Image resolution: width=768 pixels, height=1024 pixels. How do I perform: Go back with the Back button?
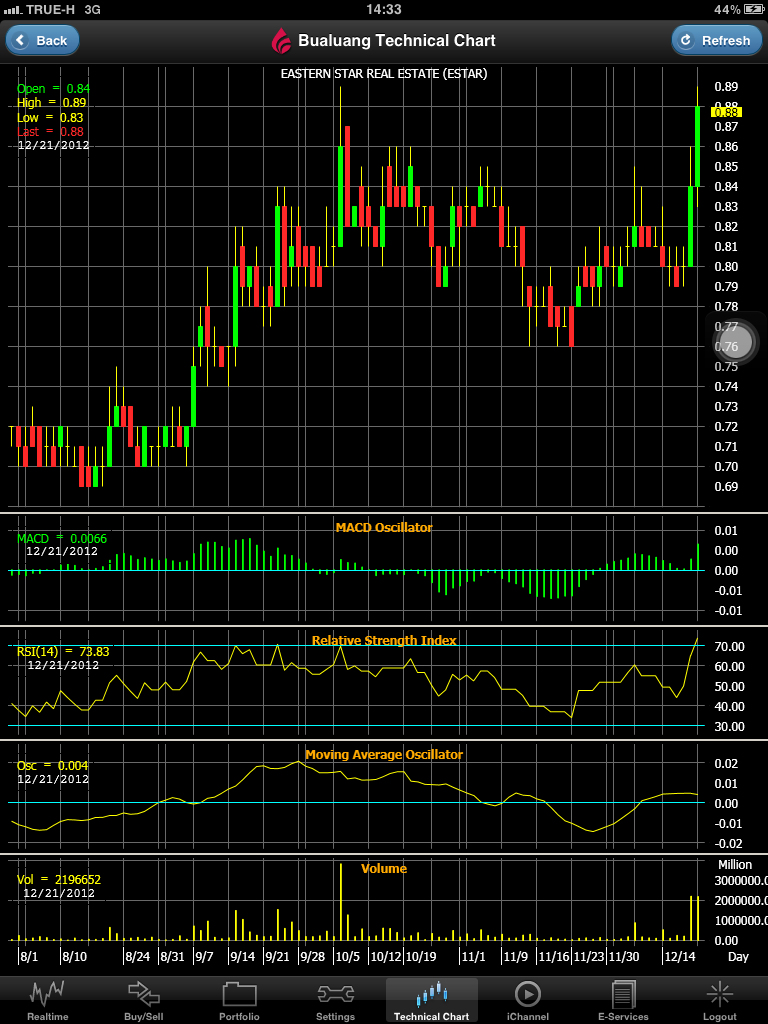pyautogui.click(x=42, y=41)
